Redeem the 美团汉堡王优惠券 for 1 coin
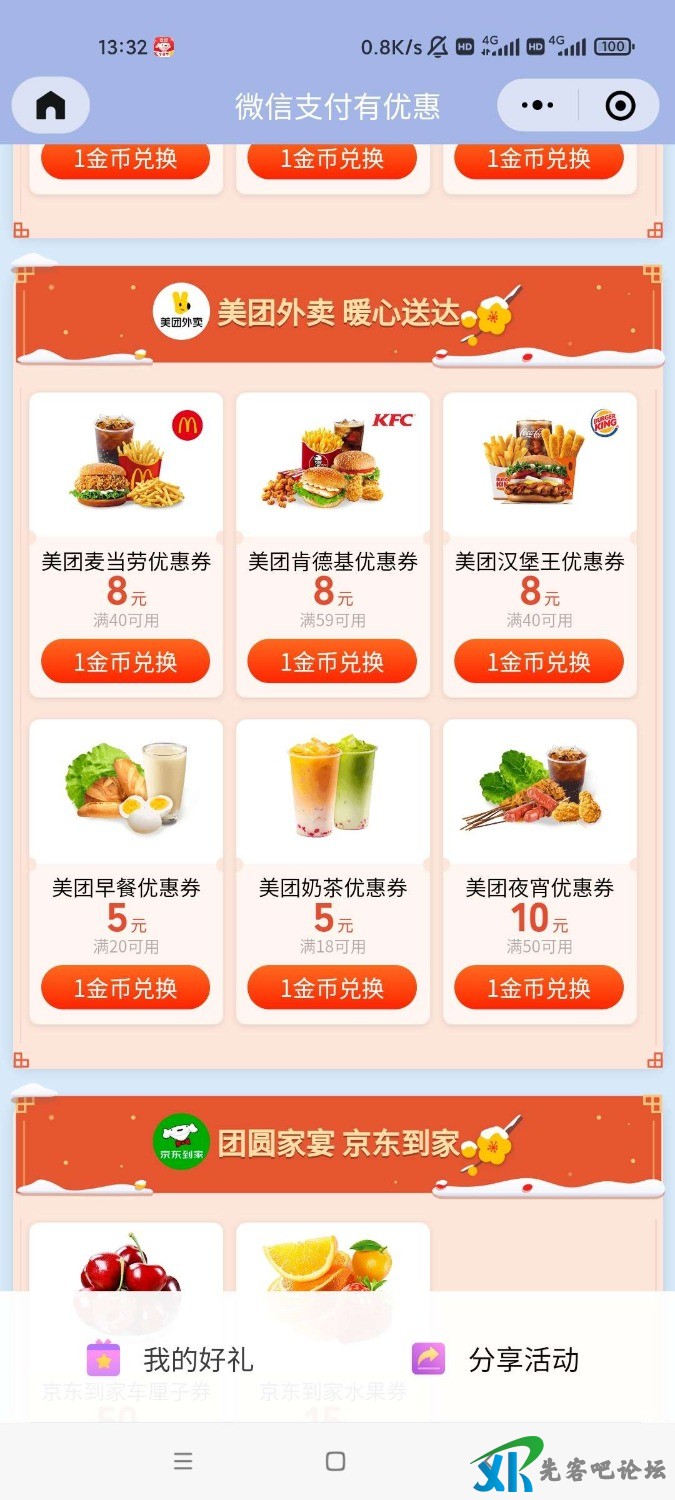 [x=539, y=662]
